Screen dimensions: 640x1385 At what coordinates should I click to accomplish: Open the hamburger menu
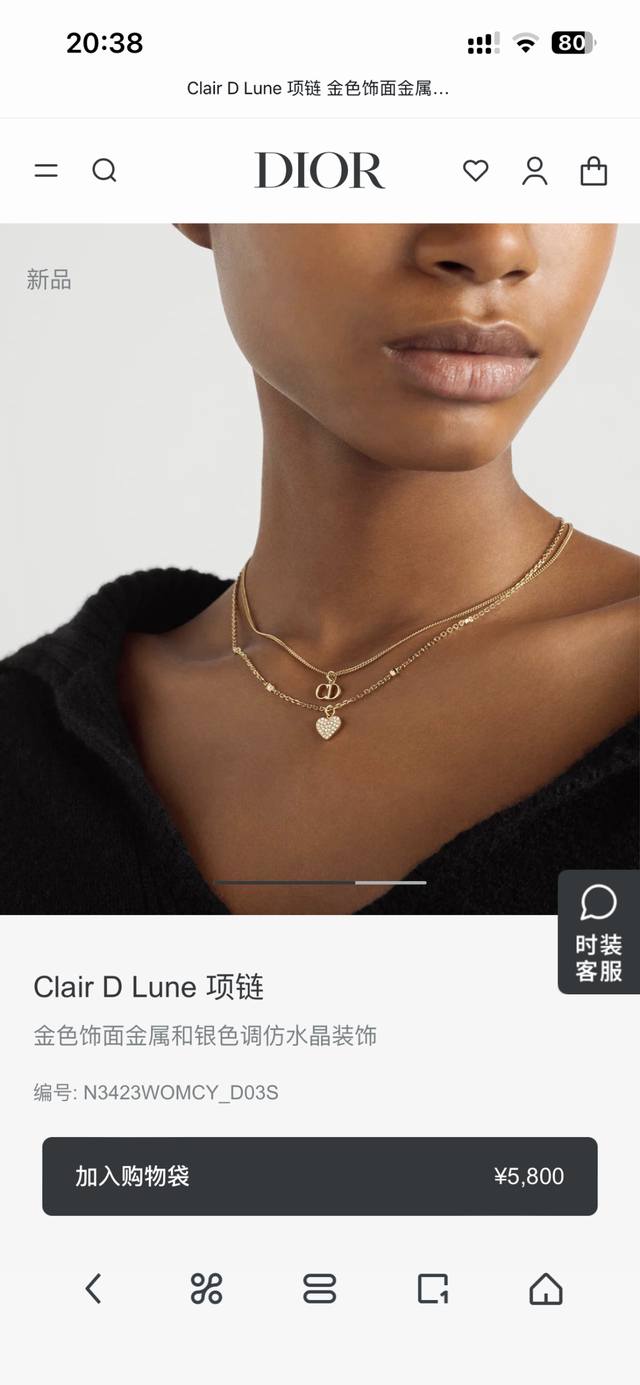[46, 171]
